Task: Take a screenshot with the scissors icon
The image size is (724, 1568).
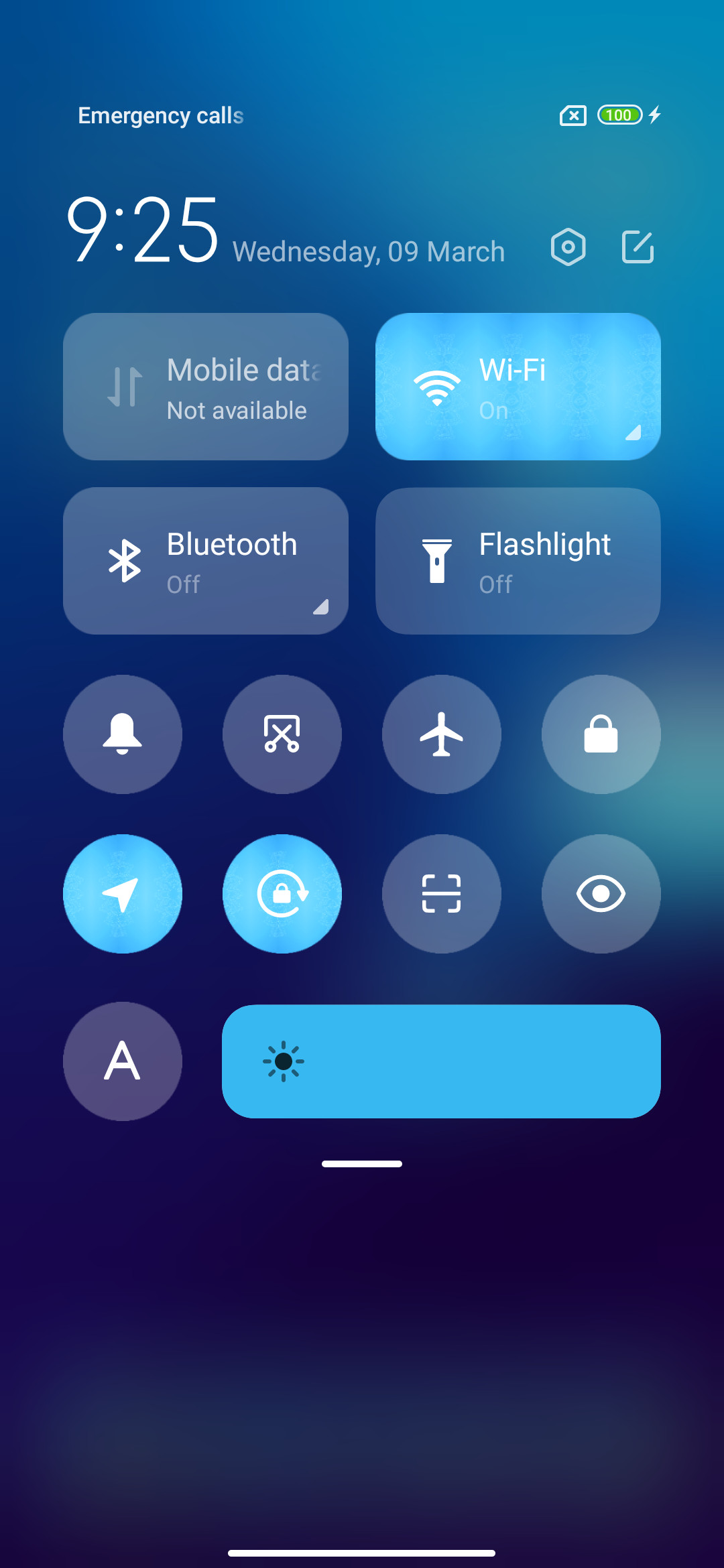Action: pos(282,734)
